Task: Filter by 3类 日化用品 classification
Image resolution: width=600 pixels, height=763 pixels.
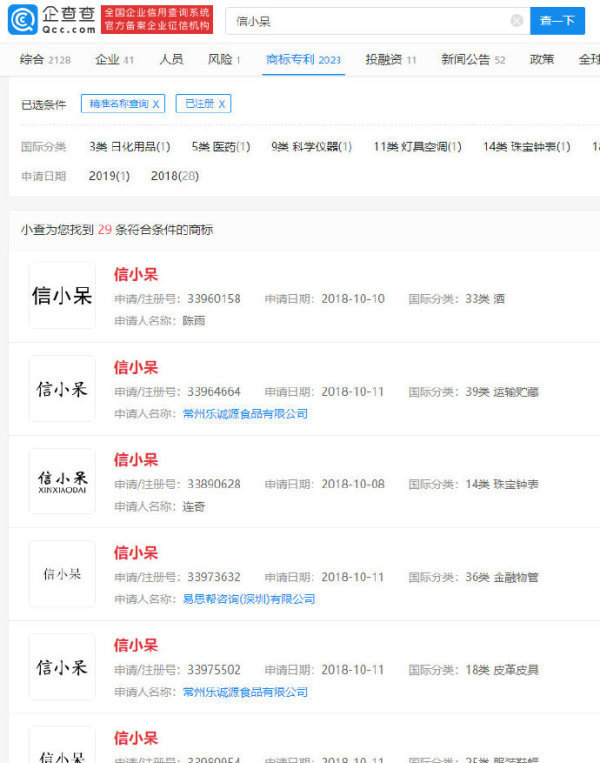Action: [129, 147]
